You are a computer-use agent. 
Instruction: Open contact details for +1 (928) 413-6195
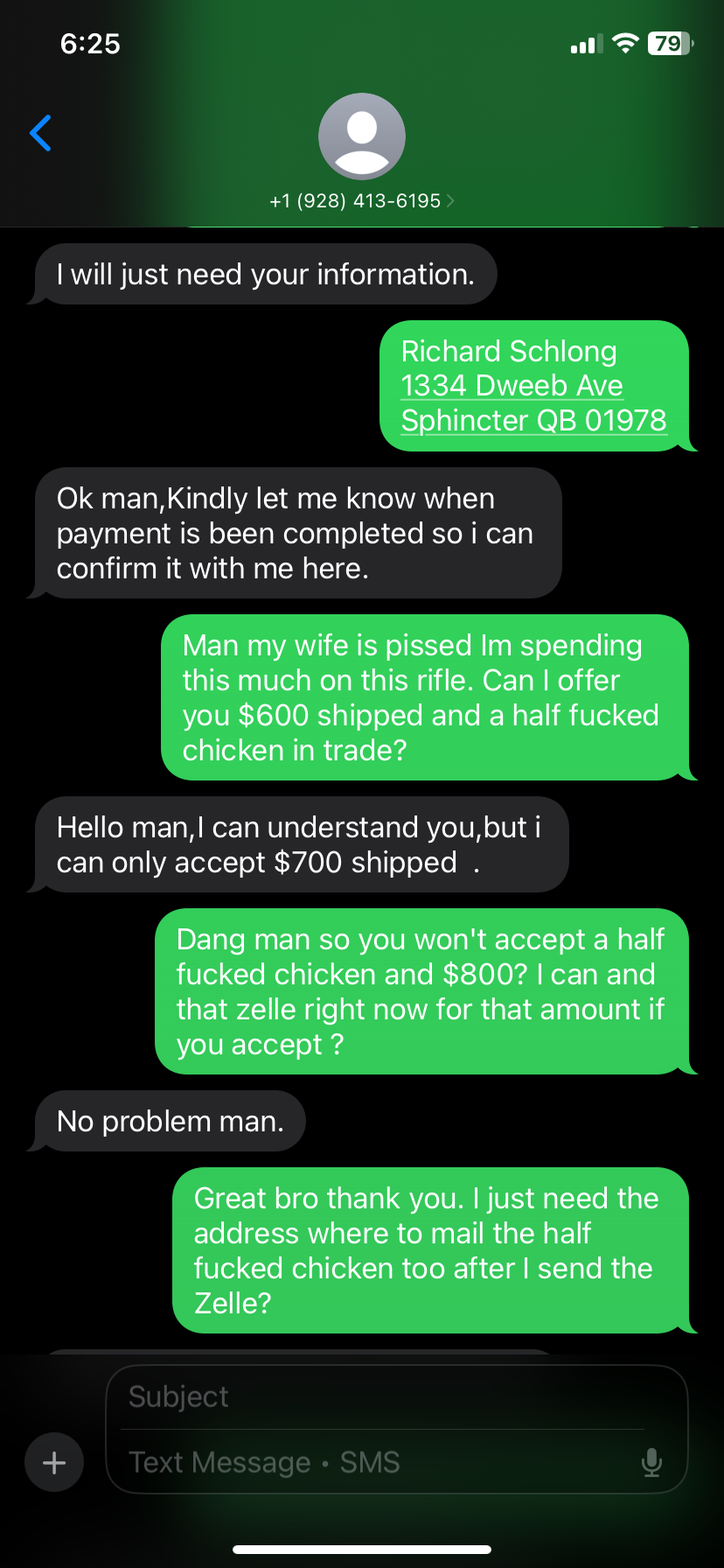coord(361,200)
